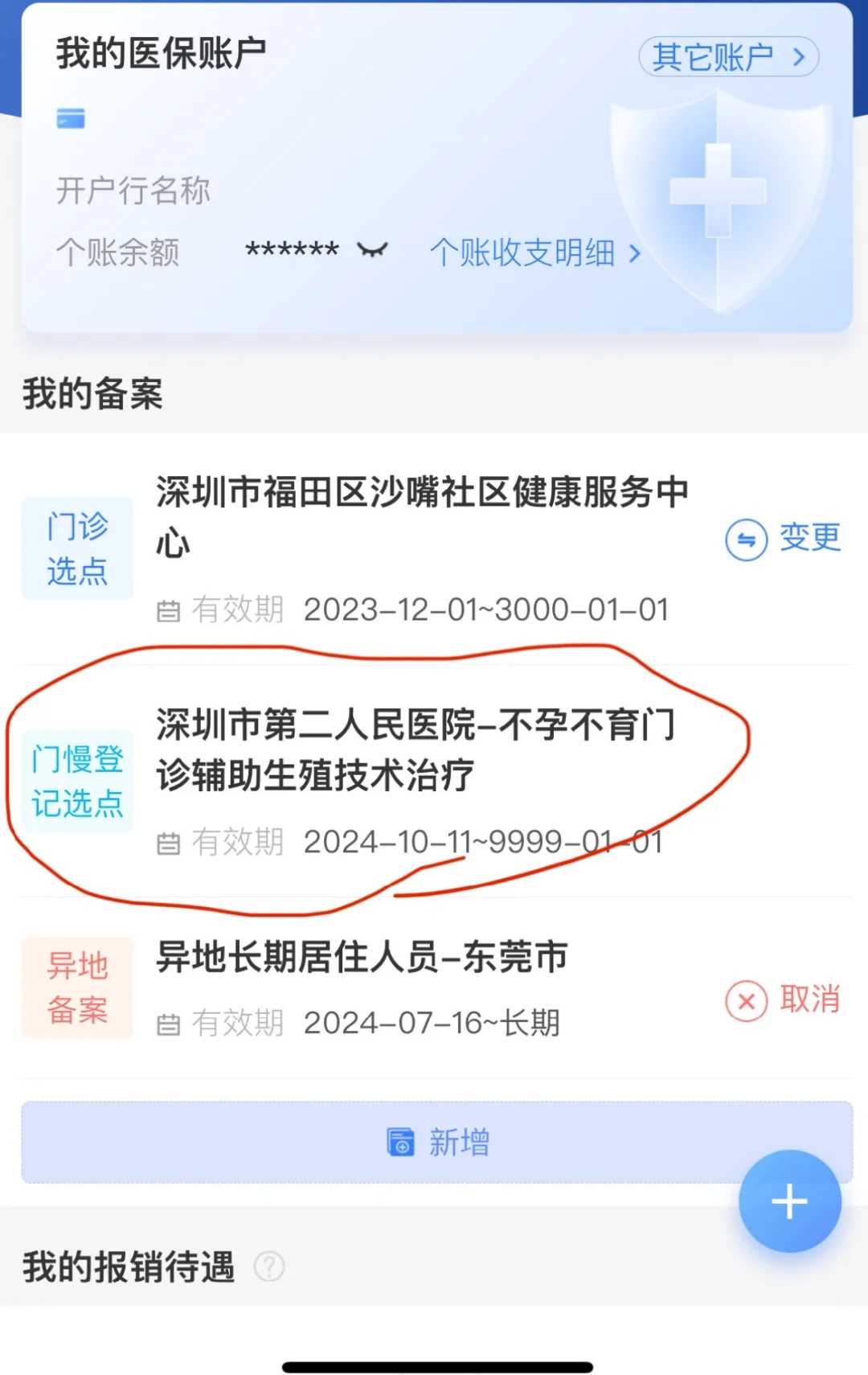Open 个账收支明细 via its arrow
Screen dimensions: 868x1375
point(635,255)
